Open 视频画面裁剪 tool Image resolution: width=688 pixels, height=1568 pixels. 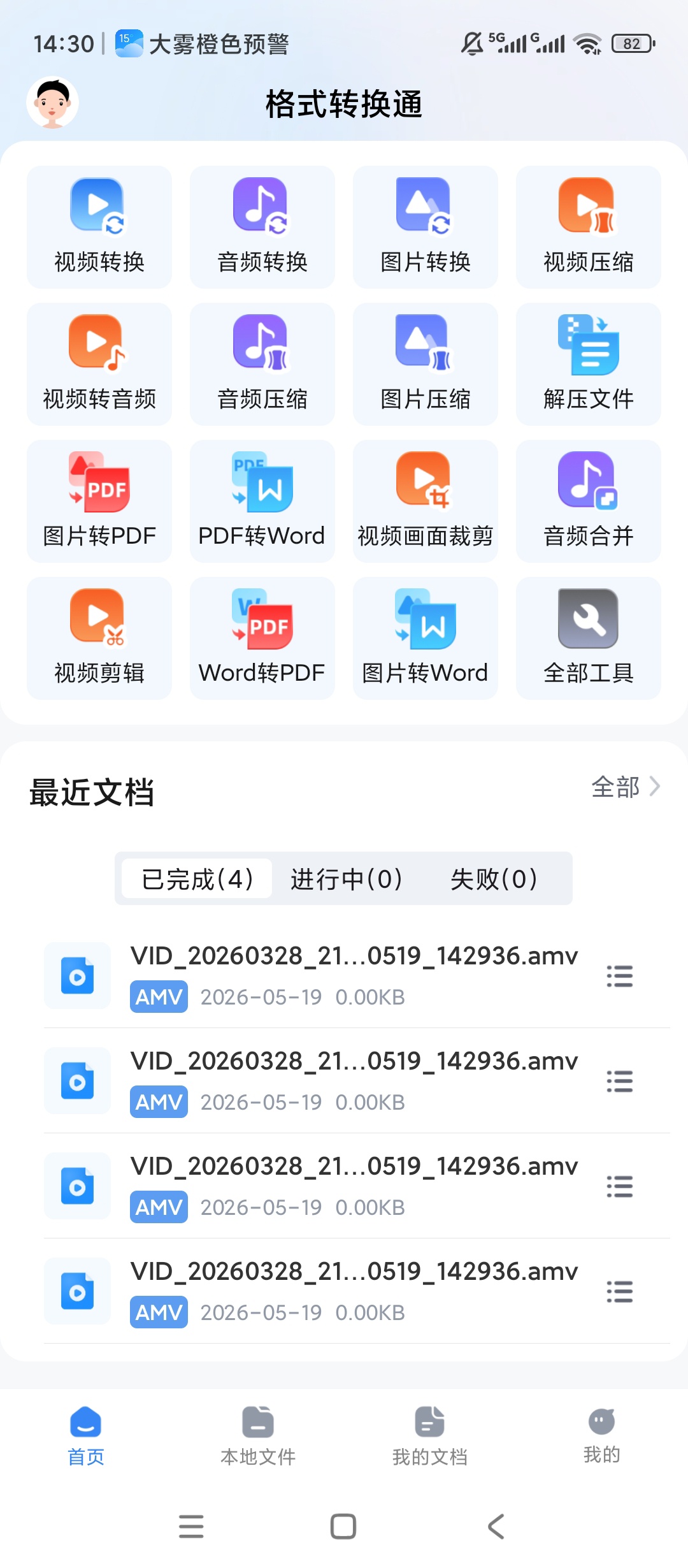(x=426, y=501)
